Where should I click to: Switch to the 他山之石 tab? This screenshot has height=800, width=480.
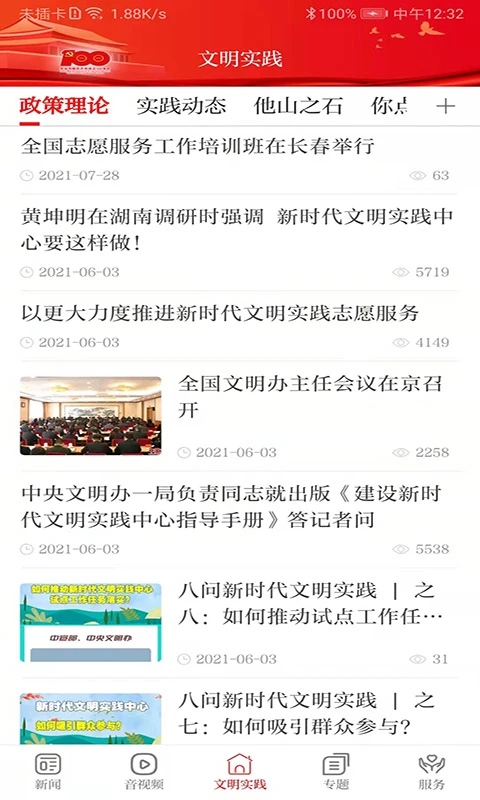(298, 106)
